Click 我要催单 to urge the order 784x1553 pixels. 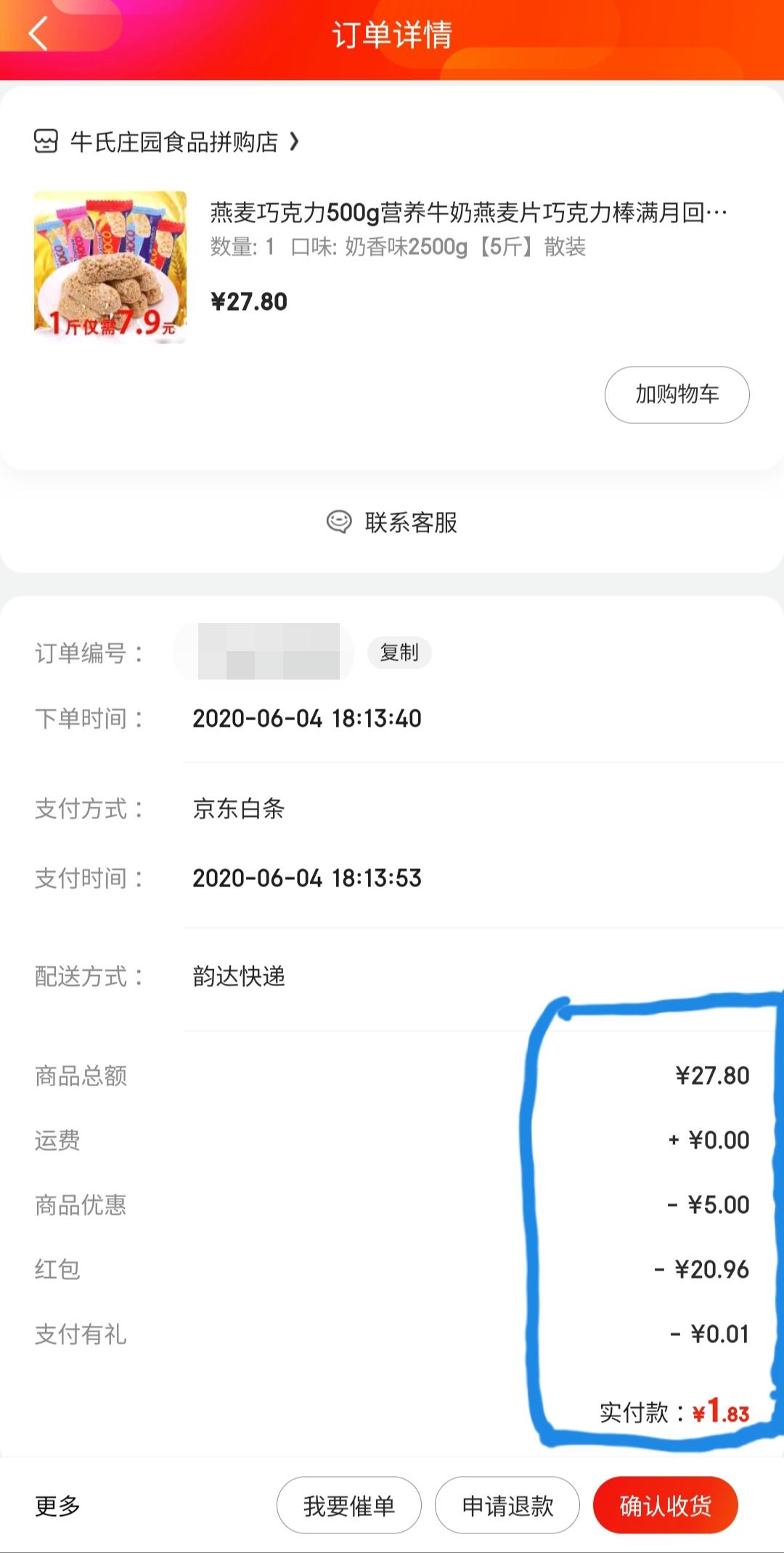point(349,1505)
